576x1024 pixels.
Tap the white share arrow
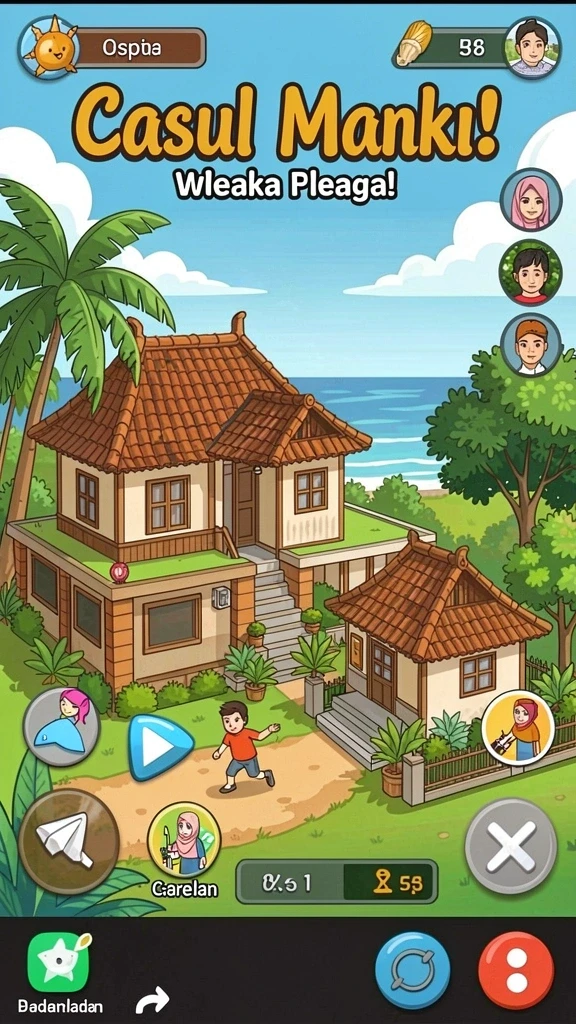tap(152, 1000)
